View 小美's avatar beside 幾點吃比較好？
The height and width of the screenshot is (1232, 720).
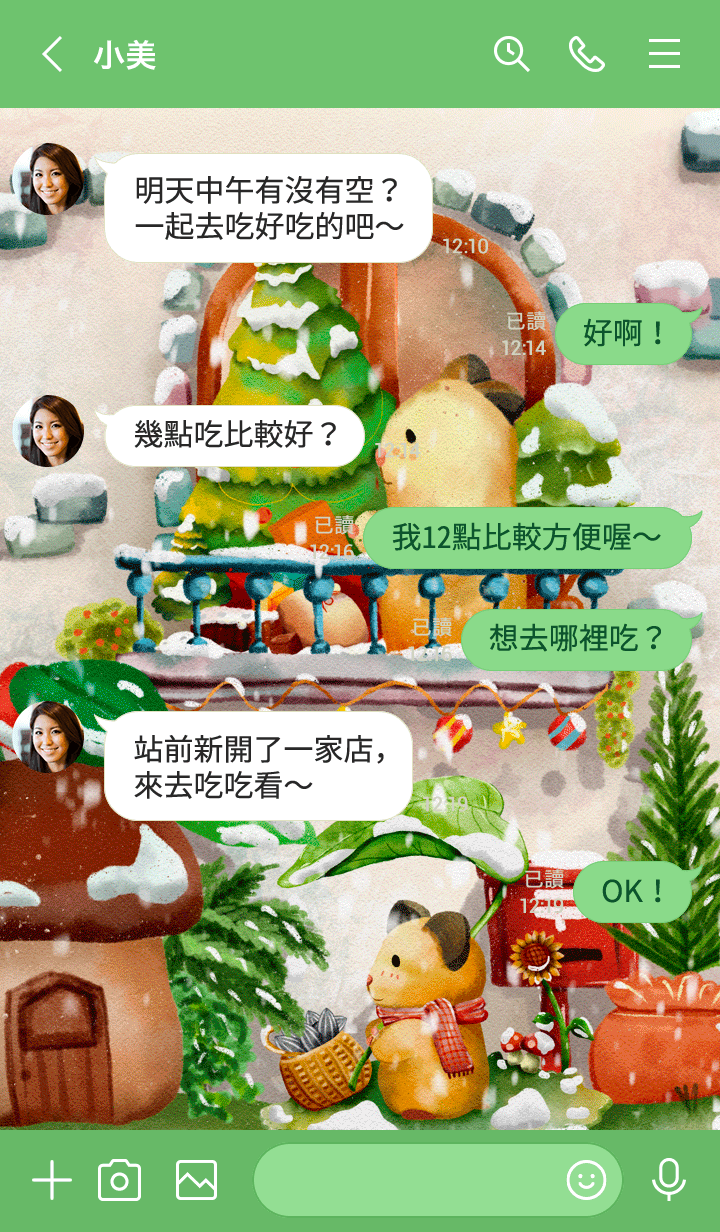point(47,431)
